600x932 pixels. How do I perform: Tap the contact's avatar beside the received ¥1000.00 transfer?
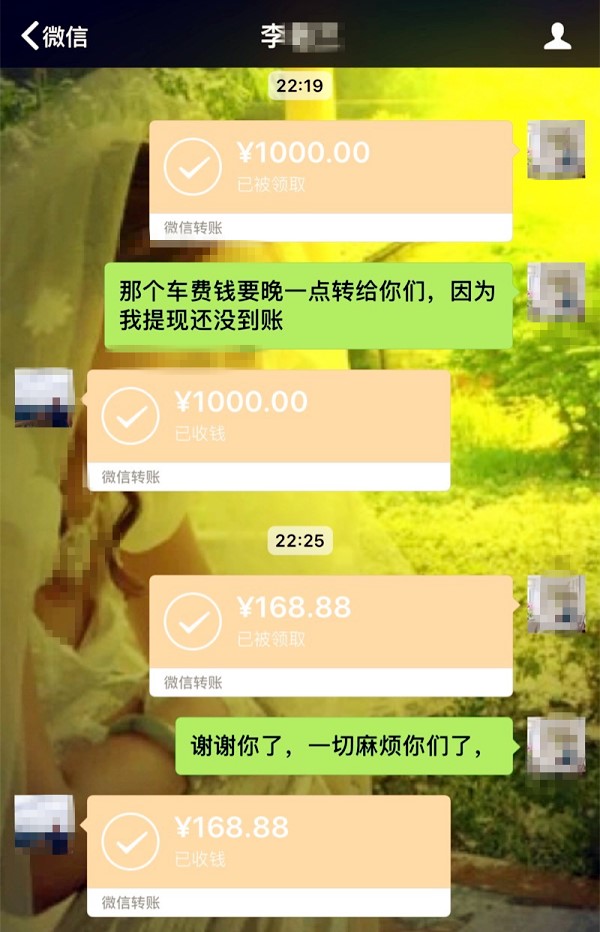point(44,398)
